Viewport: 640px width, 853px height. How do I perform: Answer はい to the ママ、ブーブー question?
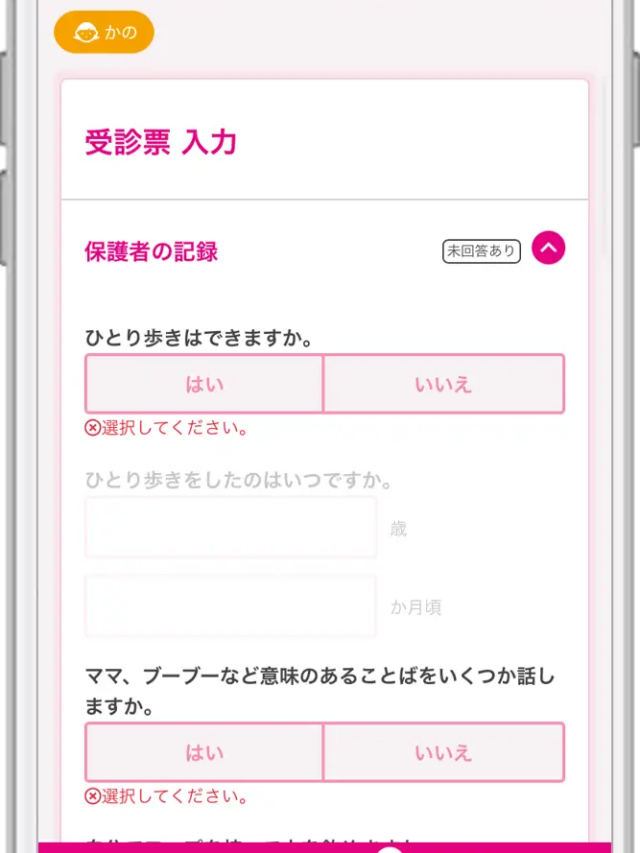(205, 753)
